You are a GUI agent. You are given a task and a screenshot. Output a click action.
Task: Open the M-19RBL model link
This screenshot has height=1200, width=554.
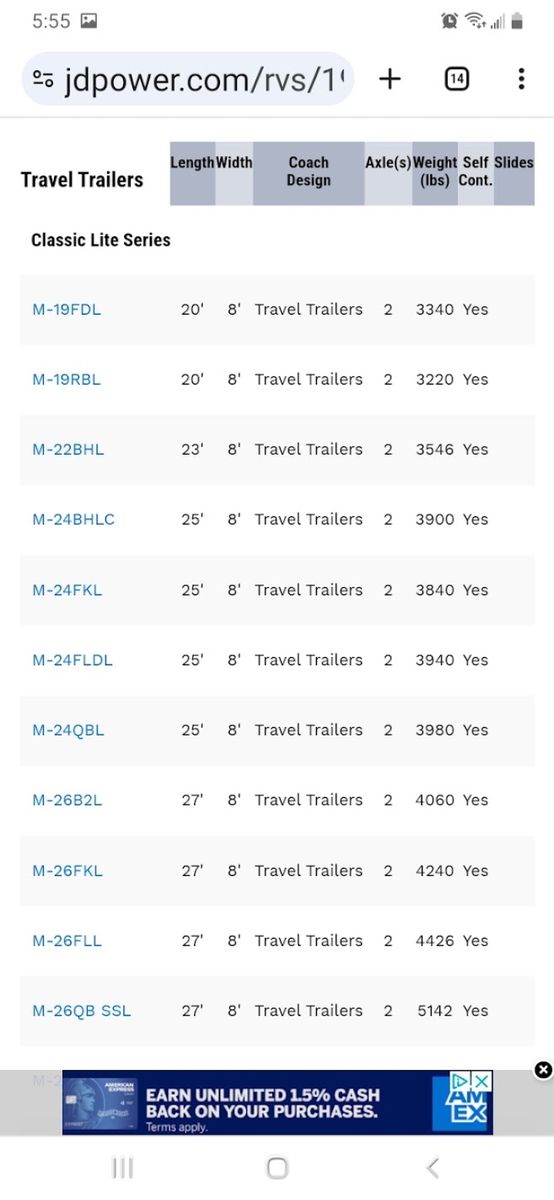click(x=67, y=380)
